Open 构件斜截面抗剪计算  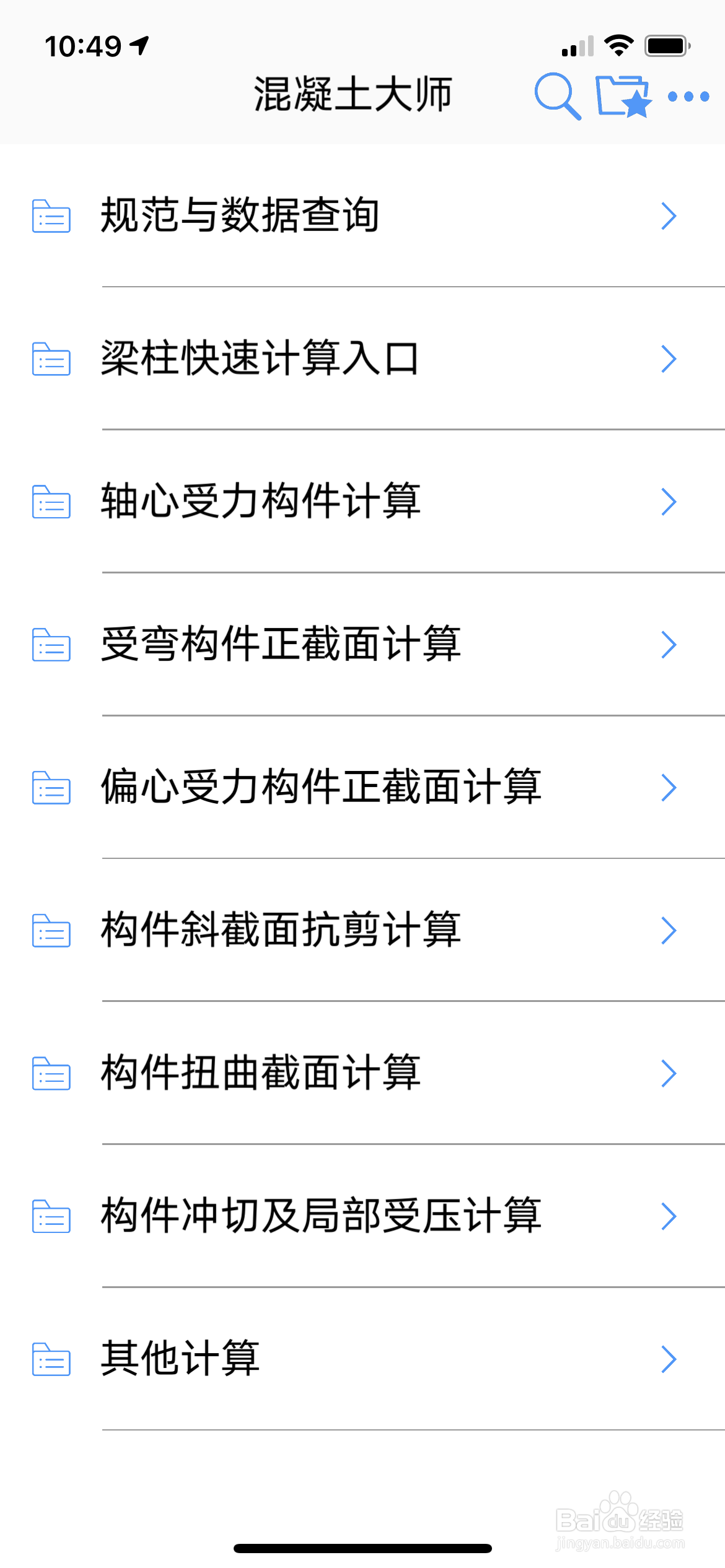362,930
